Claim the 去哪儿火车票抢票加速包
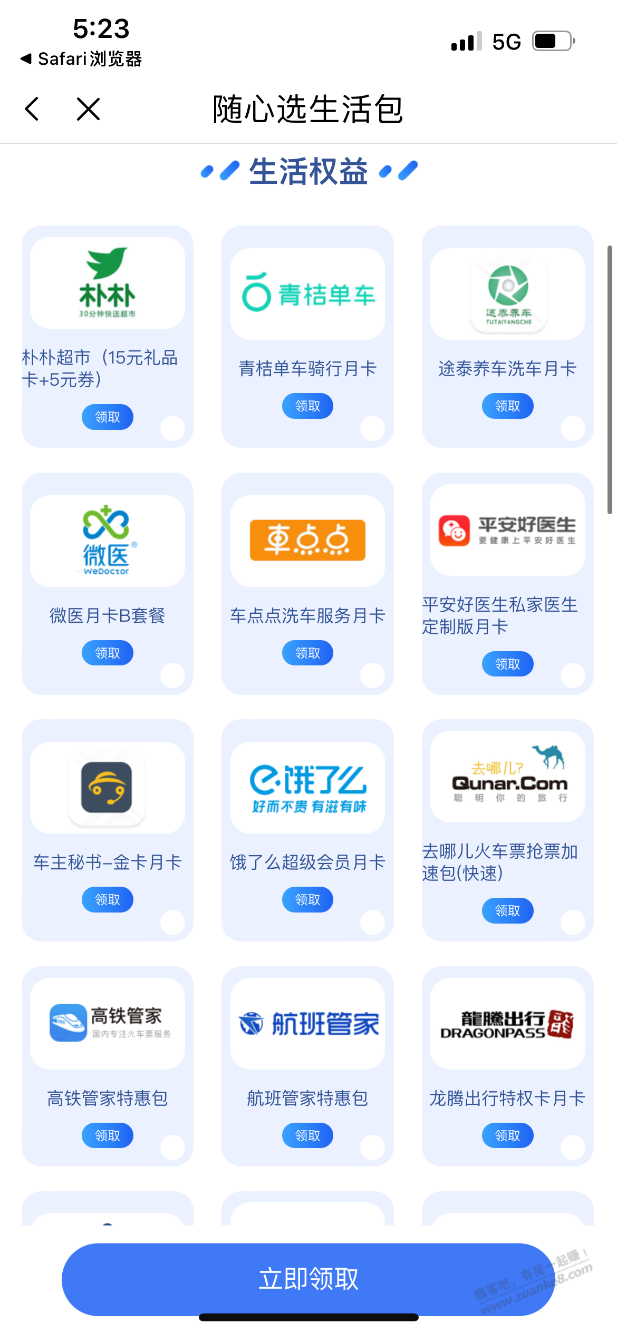Viewport: 617px width, 1334px height. click(507, 911)
